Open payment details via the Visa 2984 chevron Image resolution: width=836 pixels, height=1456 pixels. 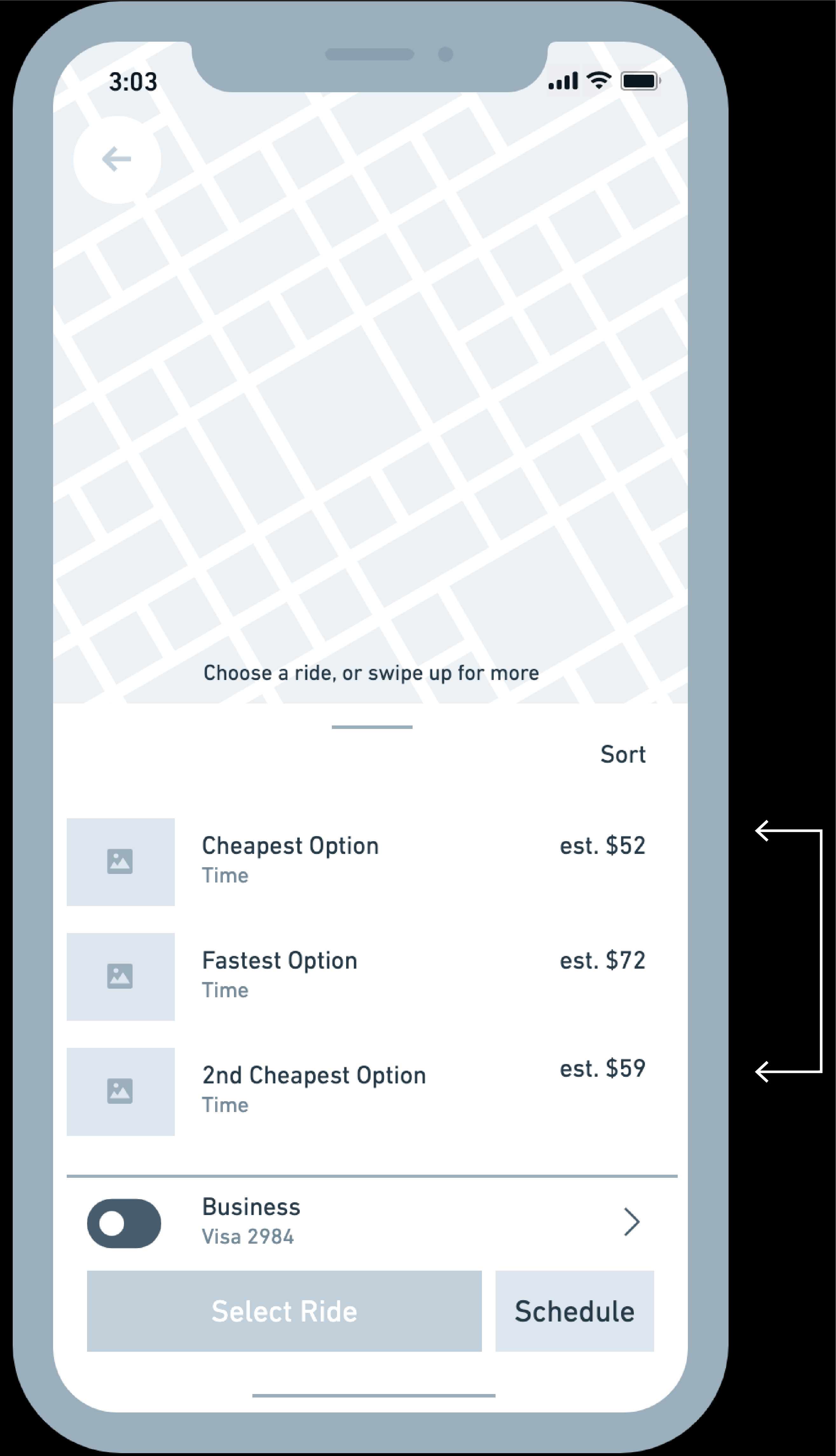[x=631, y=1222]
